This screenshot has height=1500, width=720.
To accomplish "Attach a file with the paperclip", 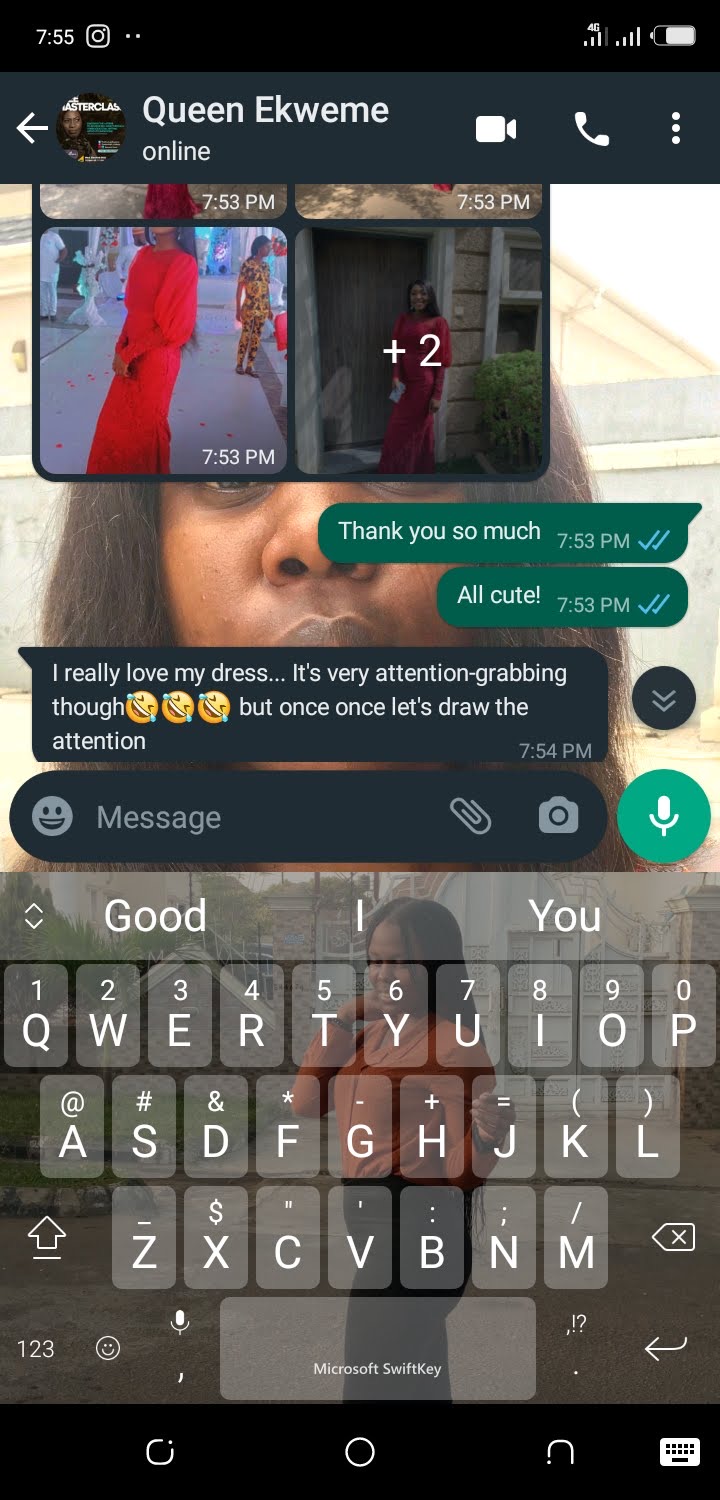I will click(x=470, y=817).
